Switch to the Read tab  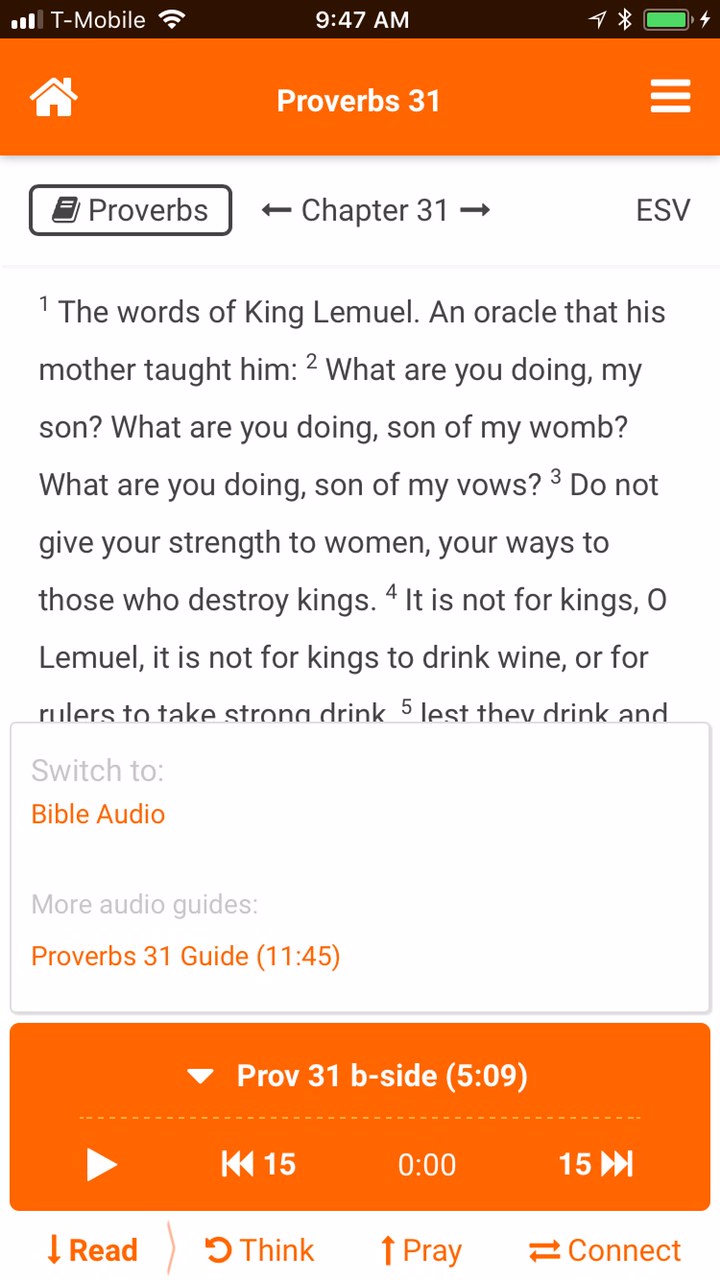[x=92, y=1250]
